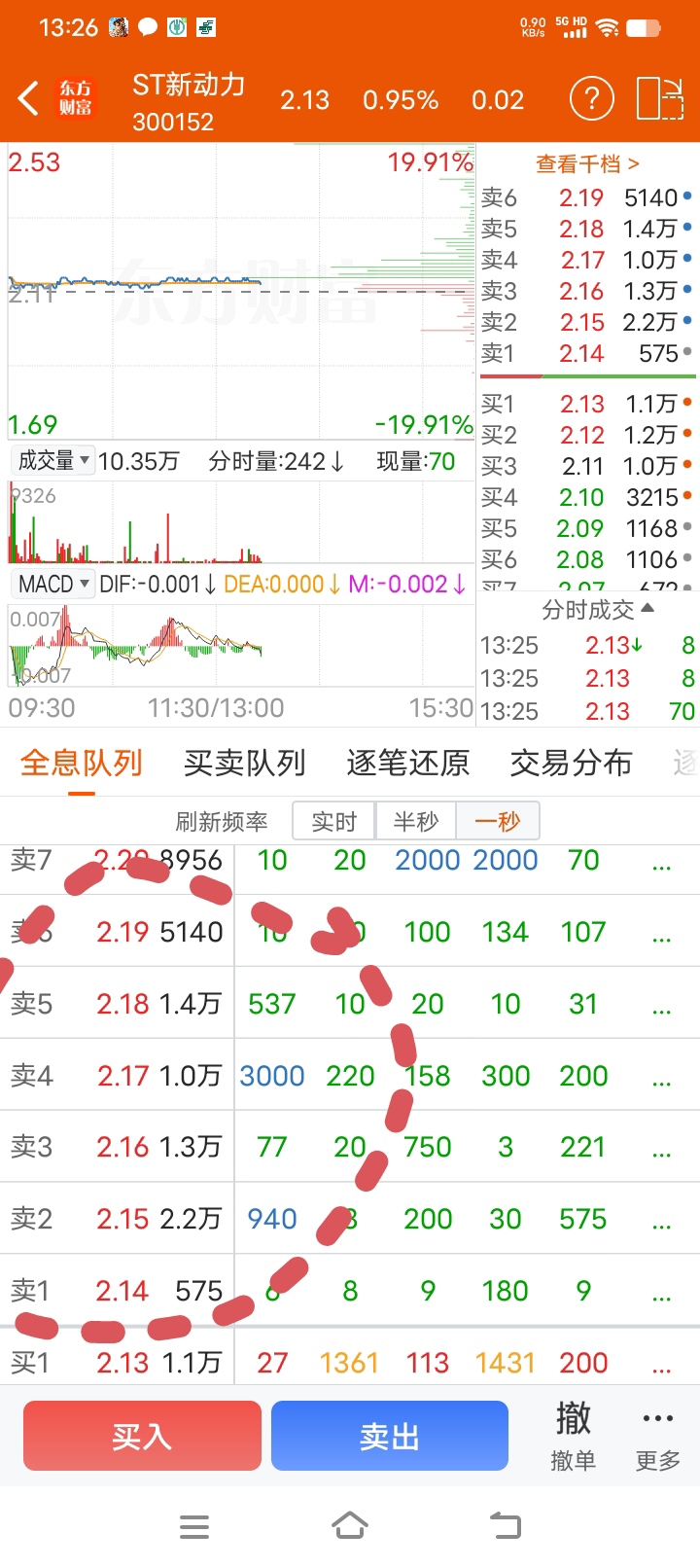Switch to the 逐笔还原 tab
The image size is (700, 1568).
[408, 764]
